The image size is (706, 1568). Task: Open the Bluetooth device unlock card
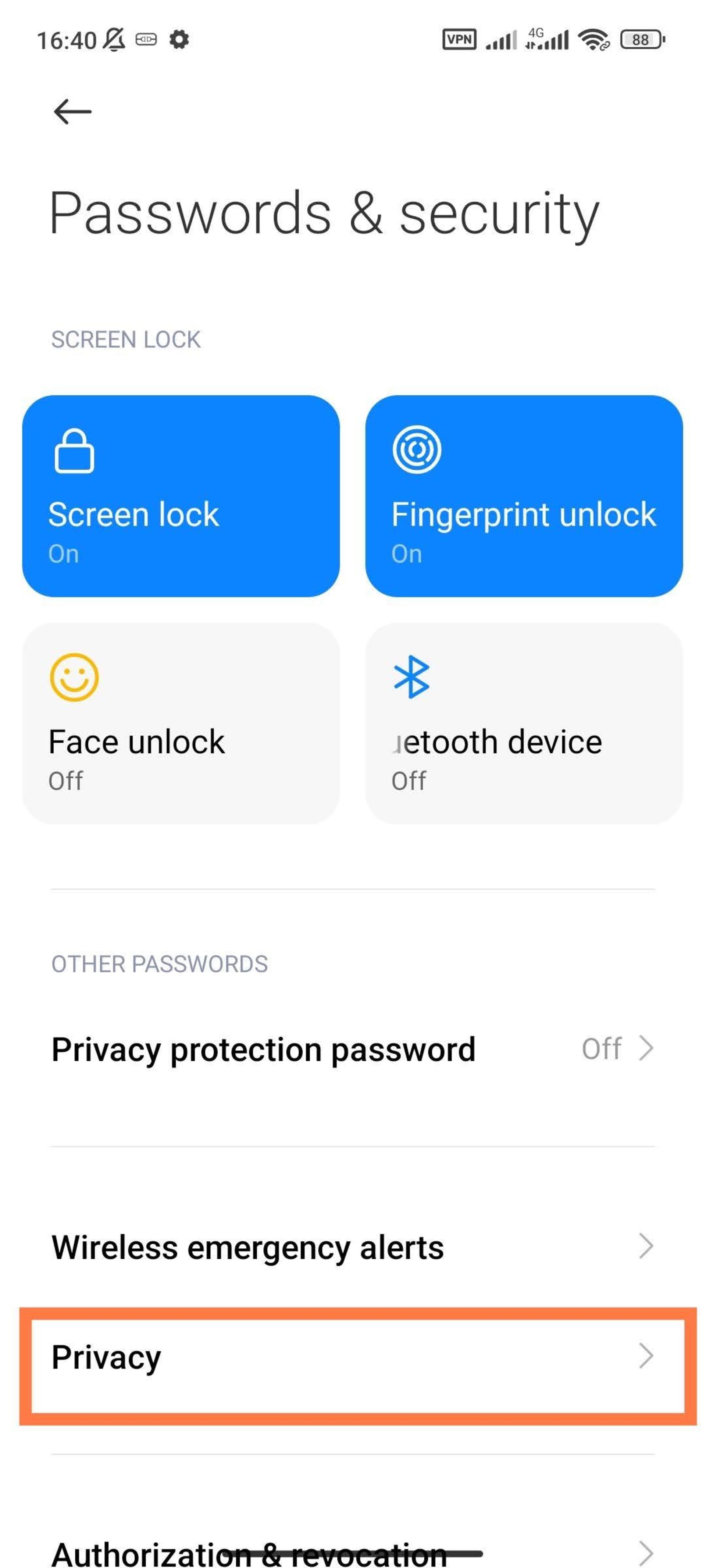(x=524, y=722)
